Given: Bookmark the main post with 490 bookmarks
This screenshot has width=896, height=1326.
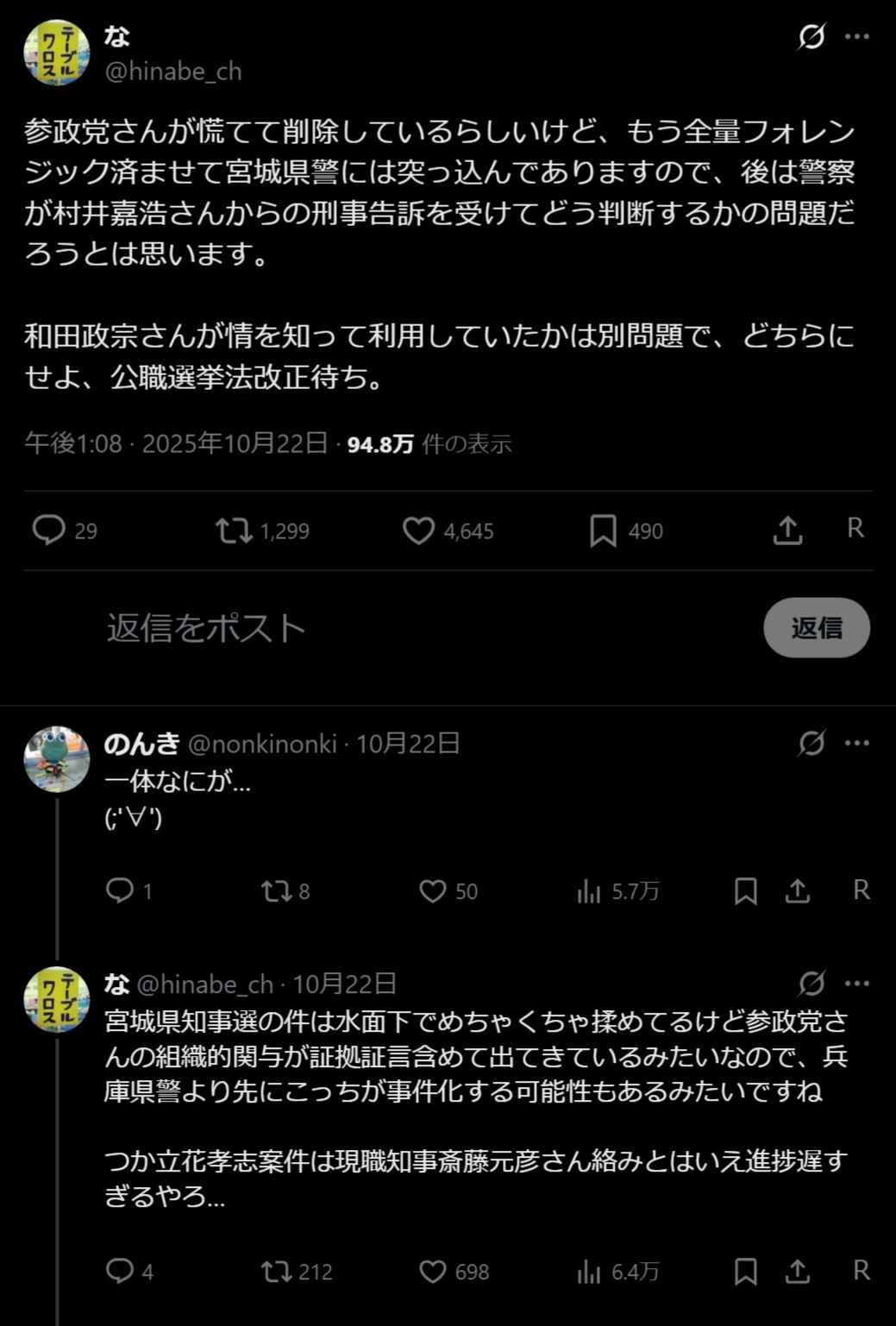Looking at the screenshot, I should click(603, 531).
